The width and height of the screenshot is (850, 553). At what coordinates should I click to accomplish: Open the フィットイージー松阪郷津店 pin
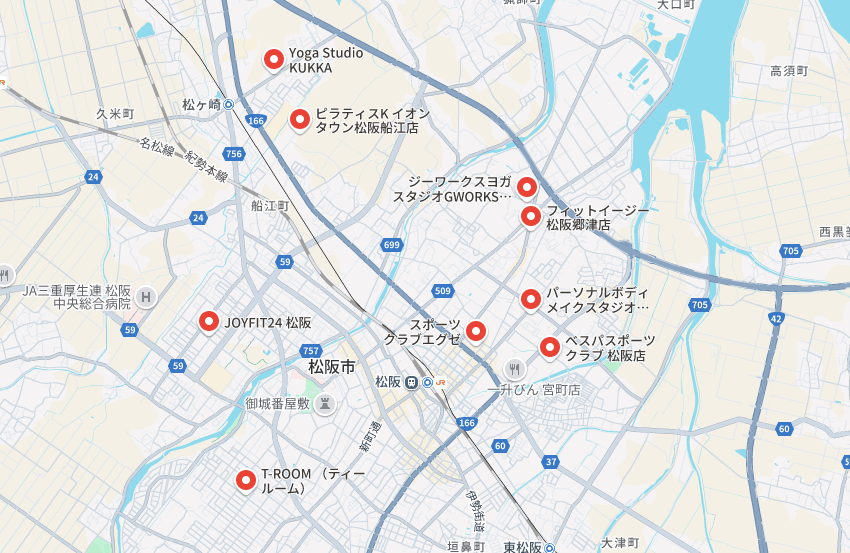point(531,215)
